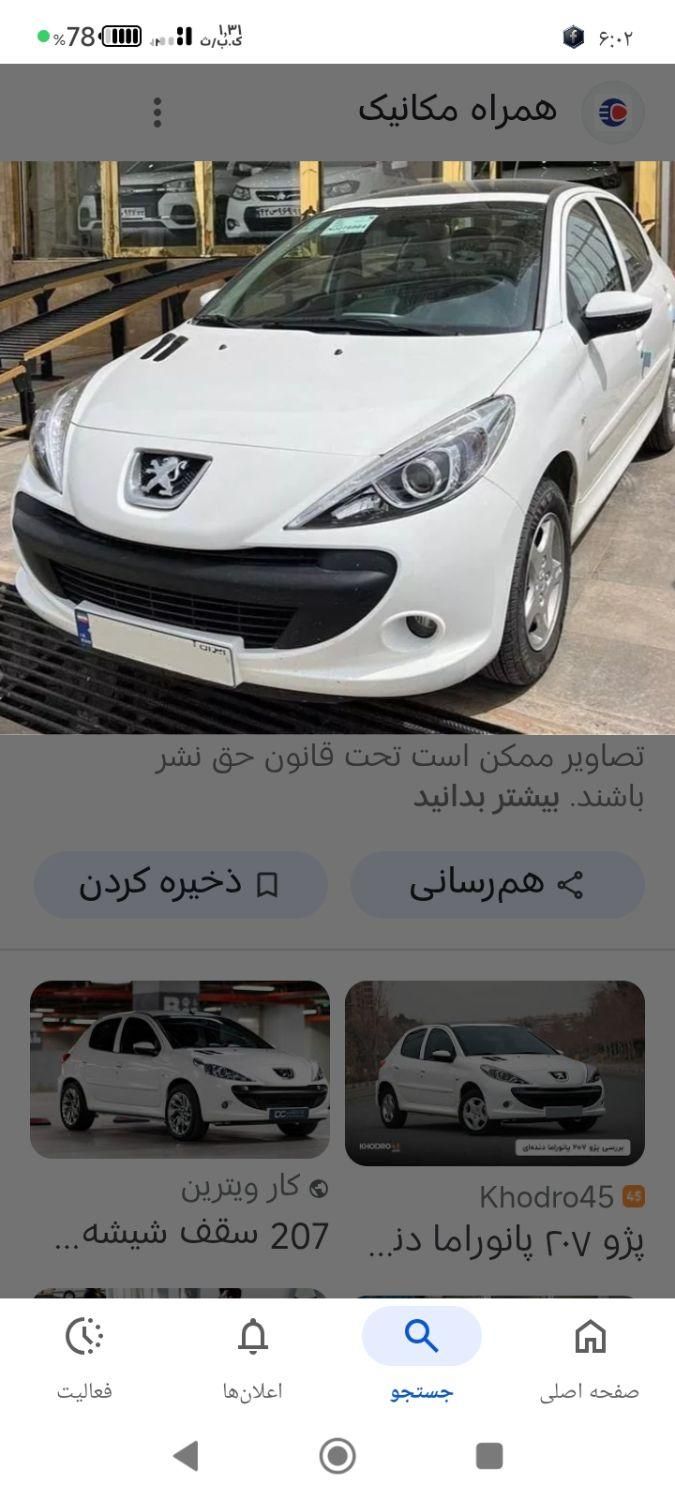
Task: Switch to the فعالیت activity tab
Action: tap(85, 1354)
